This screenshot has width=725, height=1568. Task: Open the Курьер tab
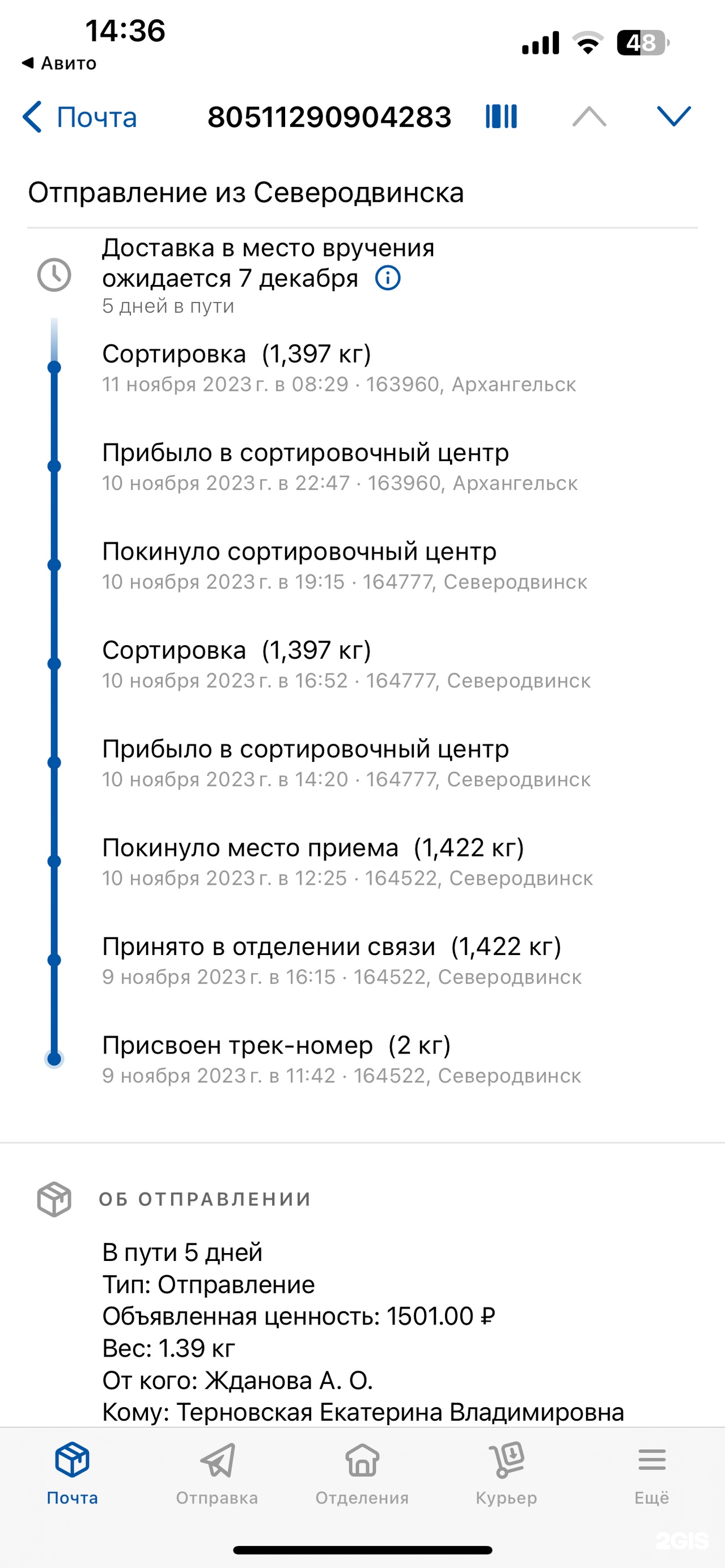tap(506, 1472)
